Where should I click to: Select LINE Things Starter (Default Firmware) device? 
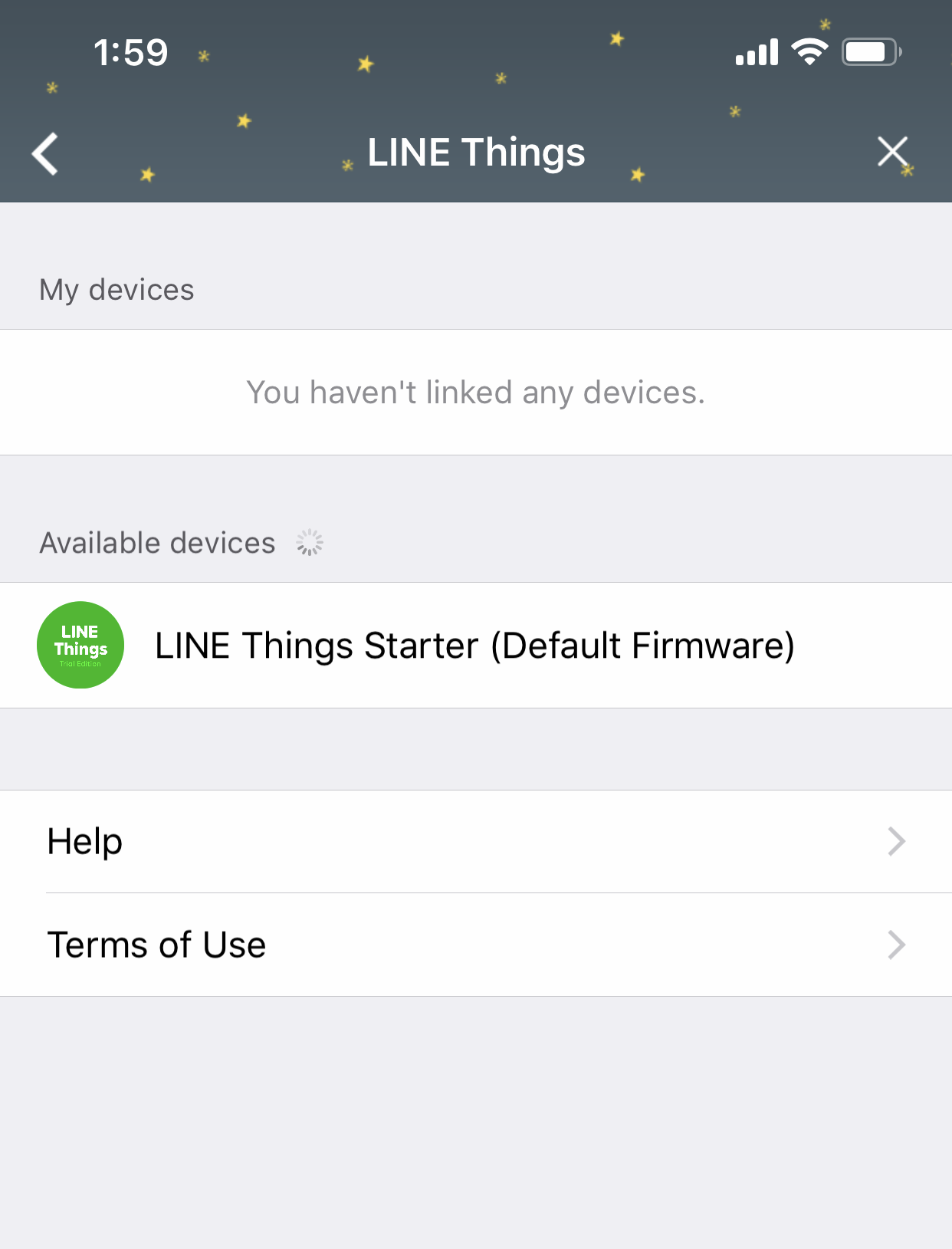coord(475,645)
